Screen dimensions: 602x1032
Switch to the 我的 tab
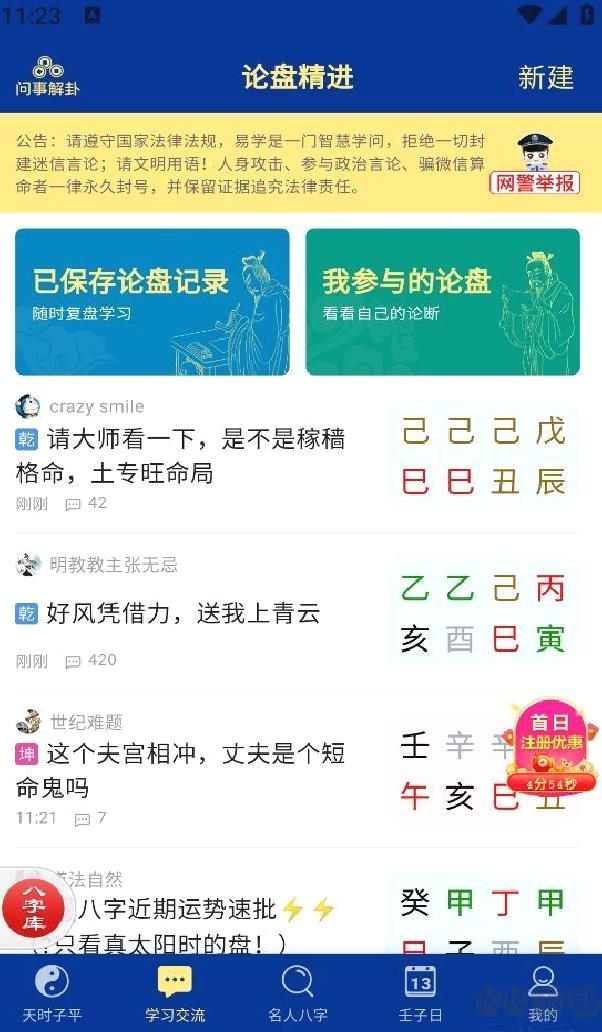point(543,993)
